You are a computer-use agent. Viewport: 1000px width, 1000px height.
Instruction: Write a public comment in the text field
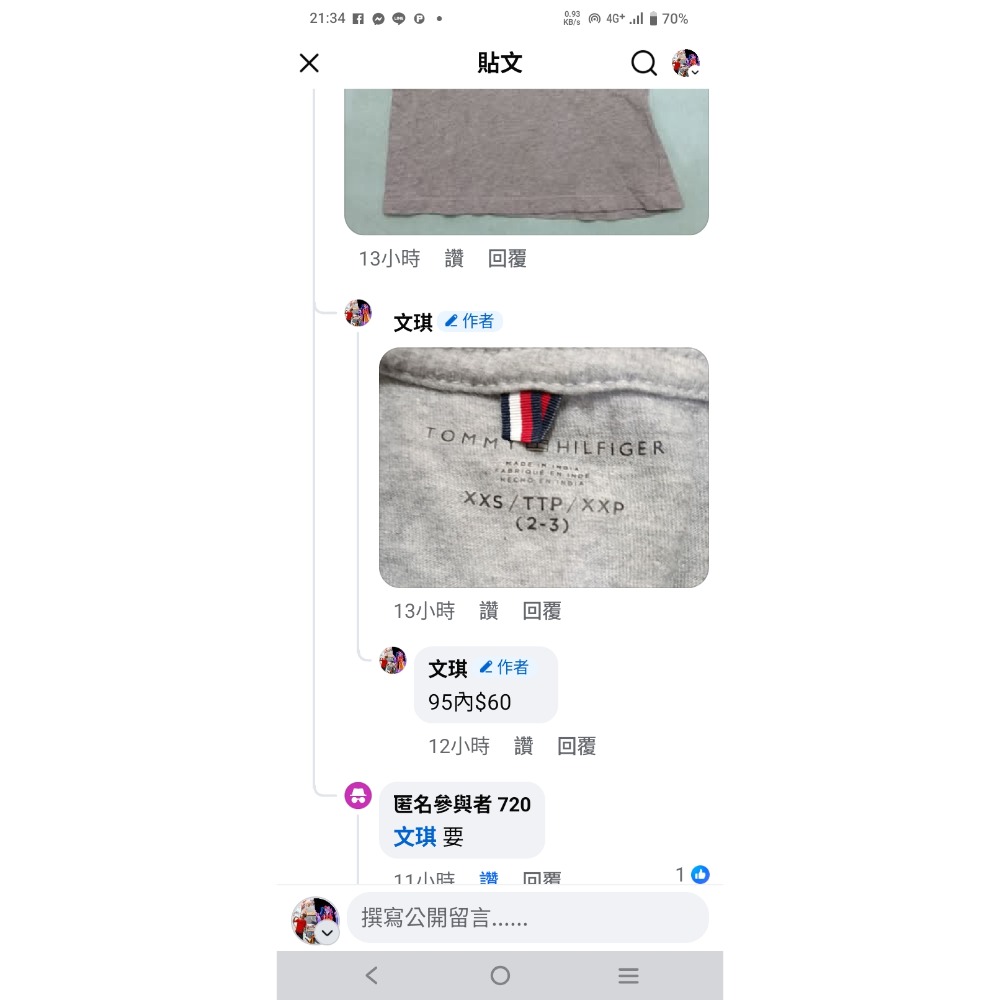coord(527,918)
